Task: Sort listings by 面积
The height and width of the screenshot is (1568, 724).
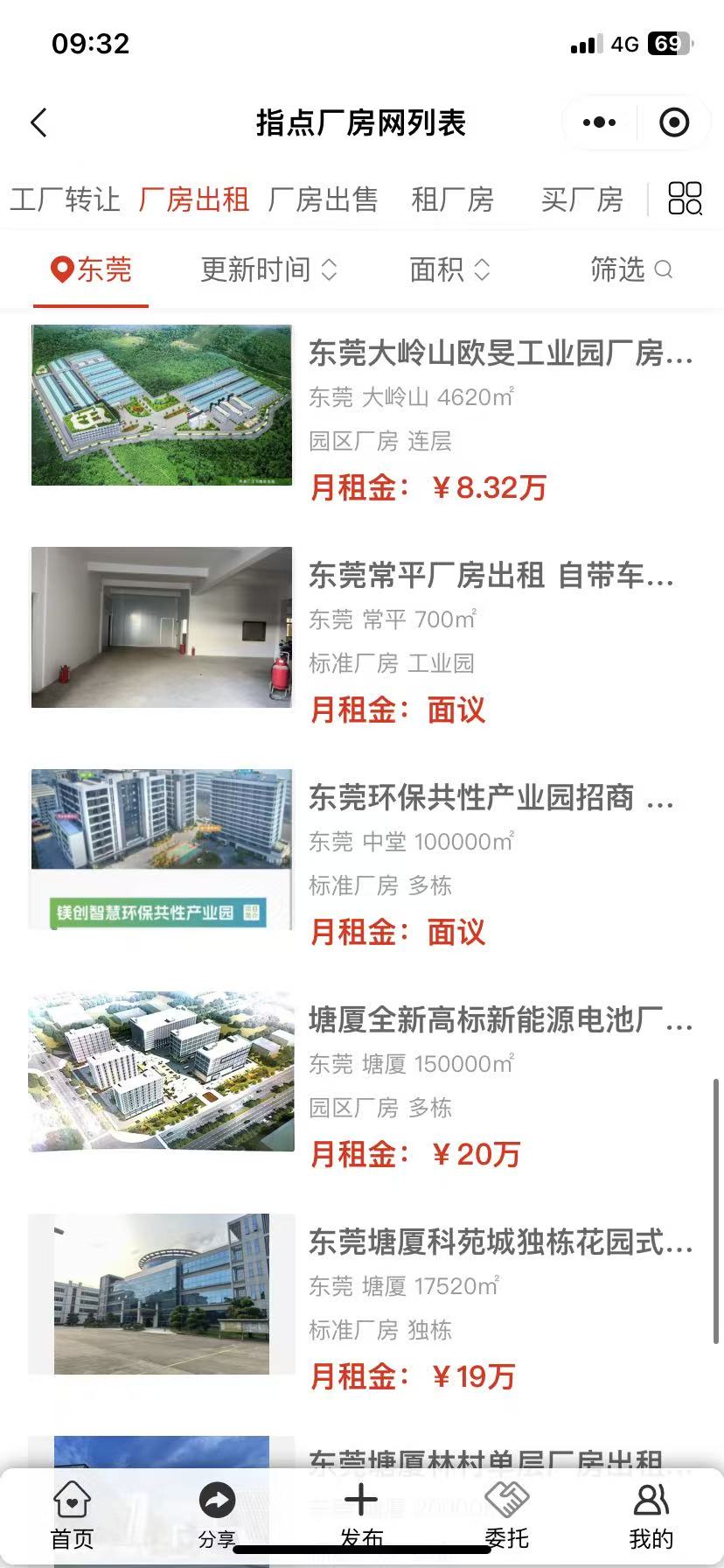Action: point(449,269)
